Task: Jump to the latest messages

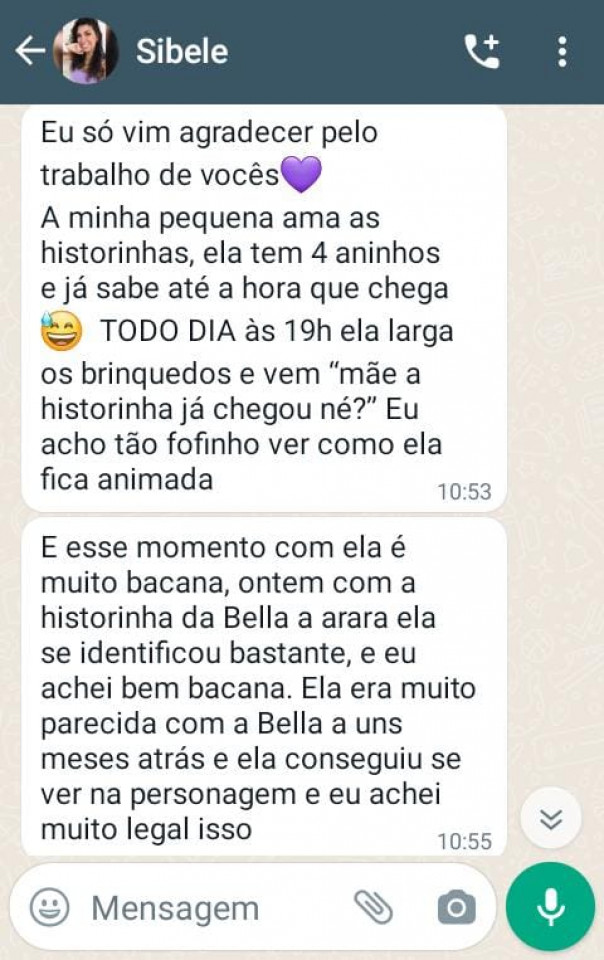Action: (550, 818)
